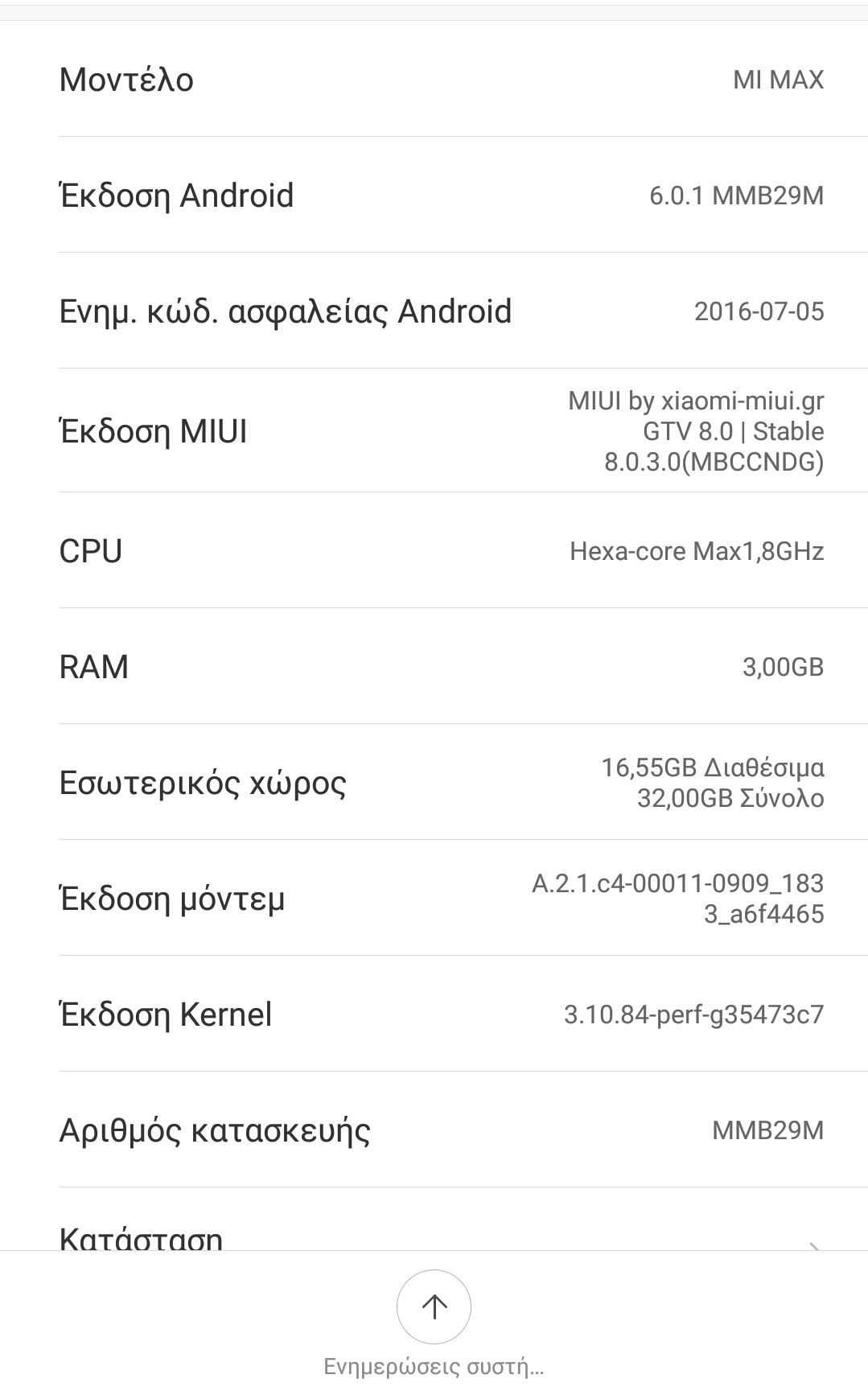868x1395 pixels.
Task: Open Εσωτερικός χώρος storage details
Action: tap(434, 783)
